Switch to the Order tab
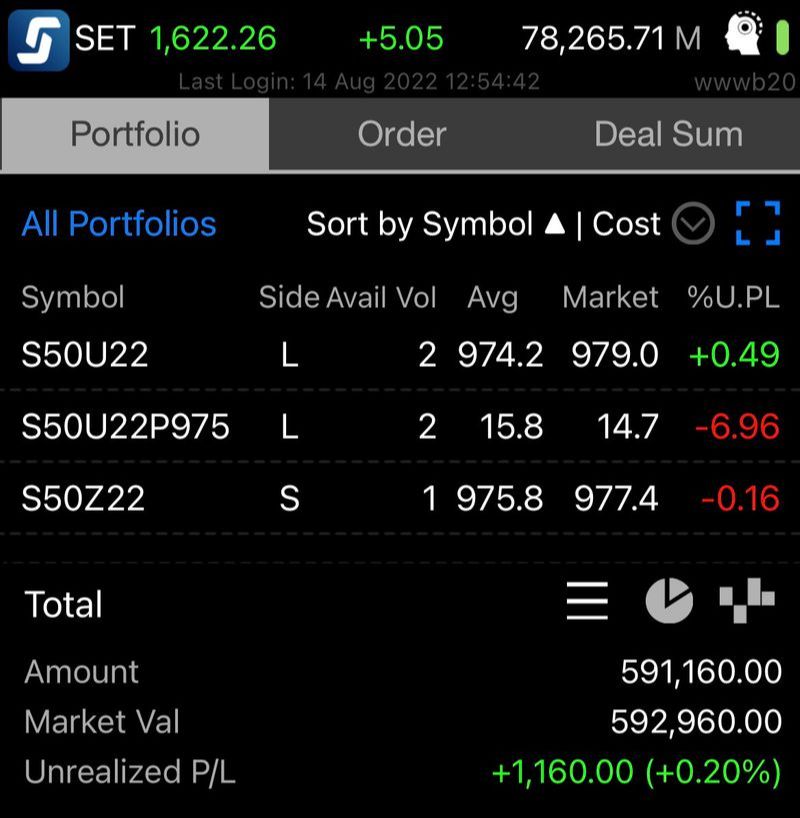Screen dimensions: 800x818 pyautogui.click(x=401, y=134)
